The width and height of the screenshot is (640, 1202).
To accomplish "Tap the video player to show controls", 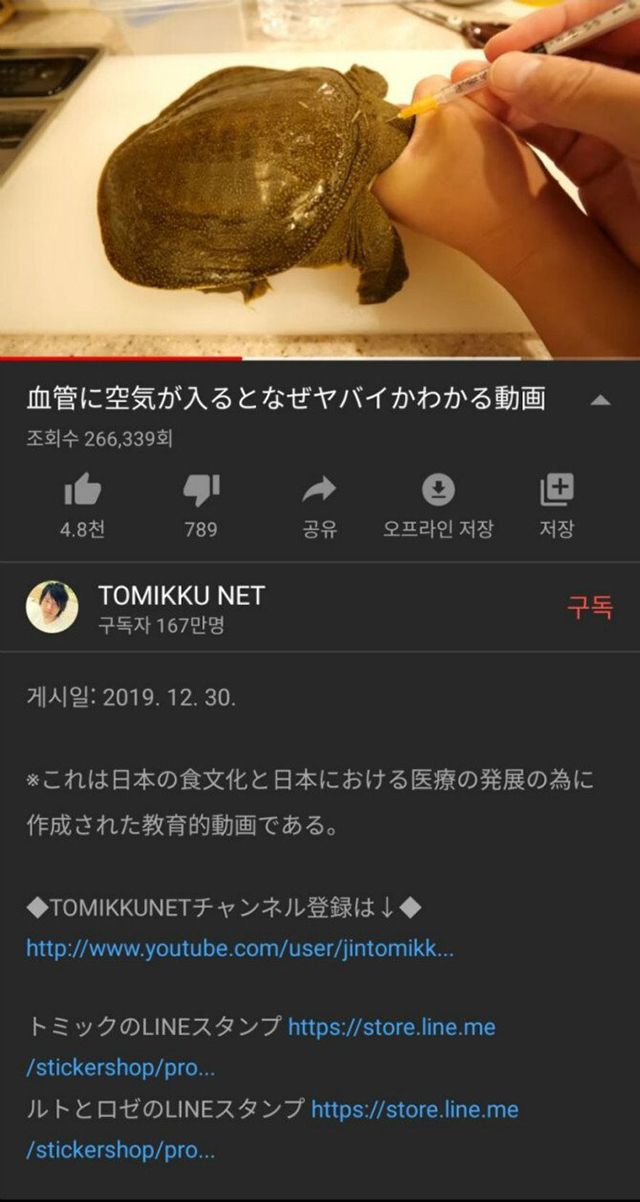I will (320, 180).
